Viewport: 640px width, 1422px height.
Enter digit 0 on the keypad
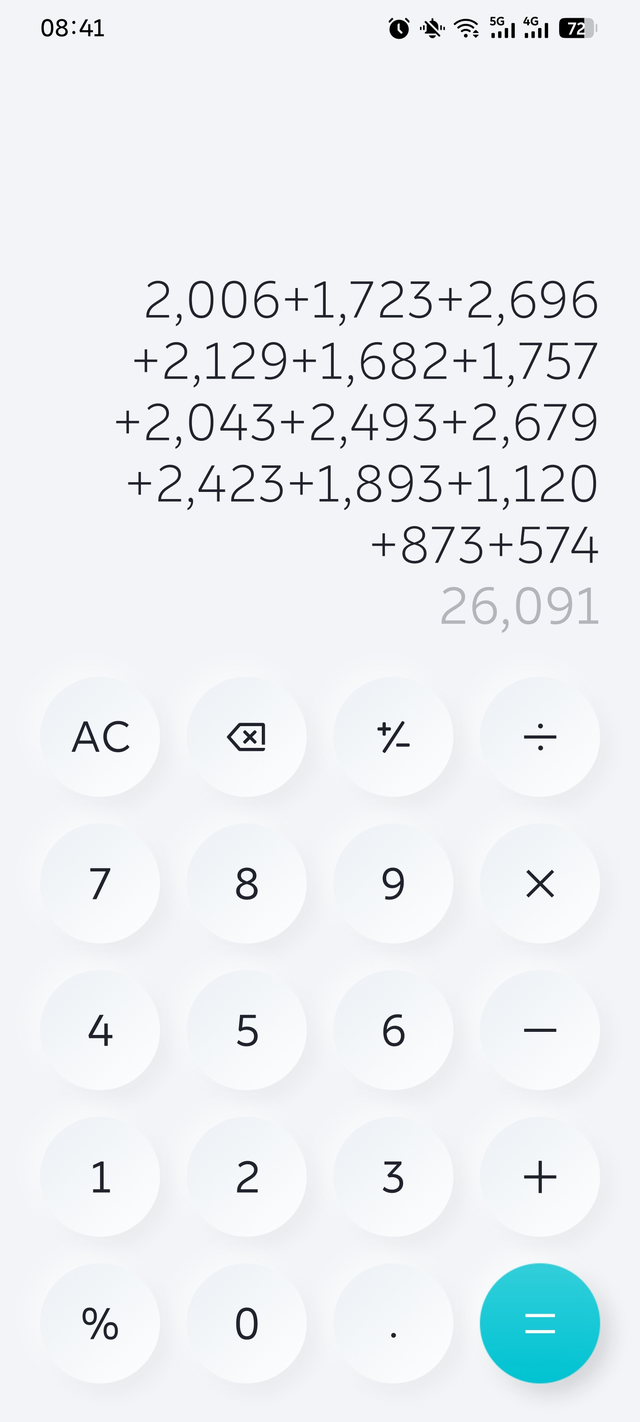[x=247, y=1323]
